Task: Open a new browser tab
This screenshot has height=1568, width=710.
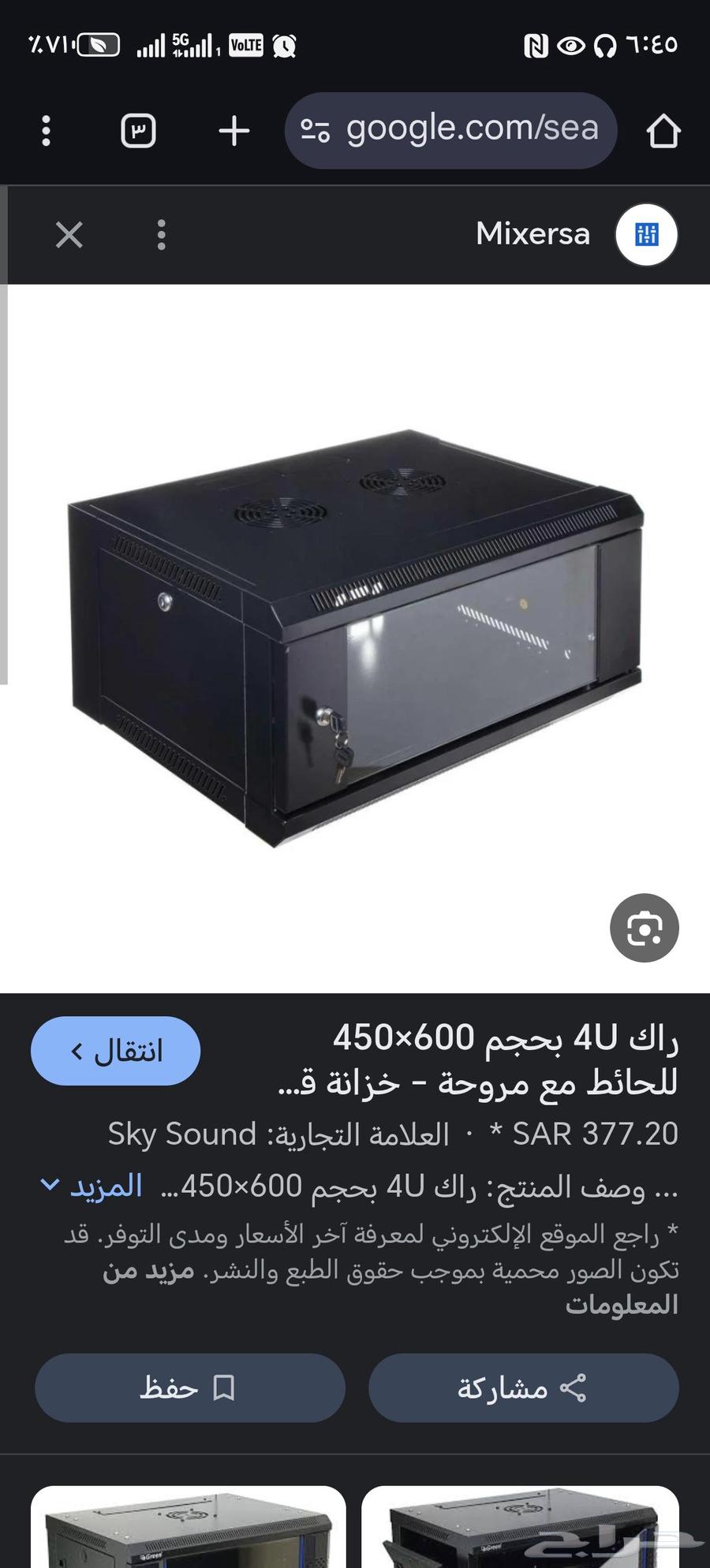Action: 234,131
